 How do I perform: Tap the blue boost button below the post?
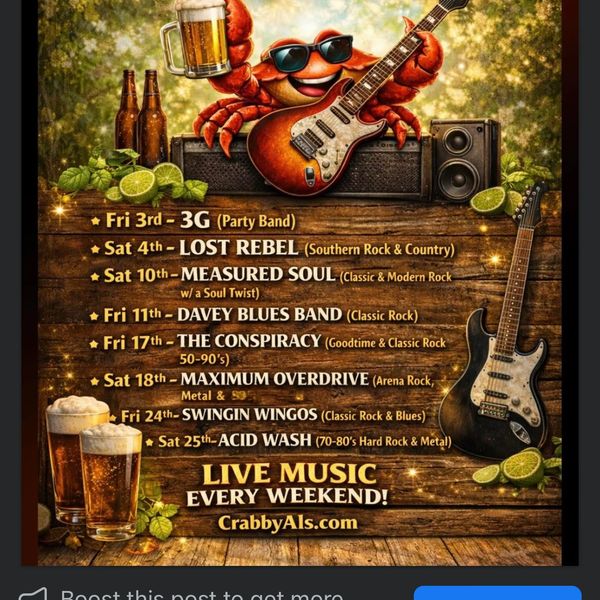(497, 592)
